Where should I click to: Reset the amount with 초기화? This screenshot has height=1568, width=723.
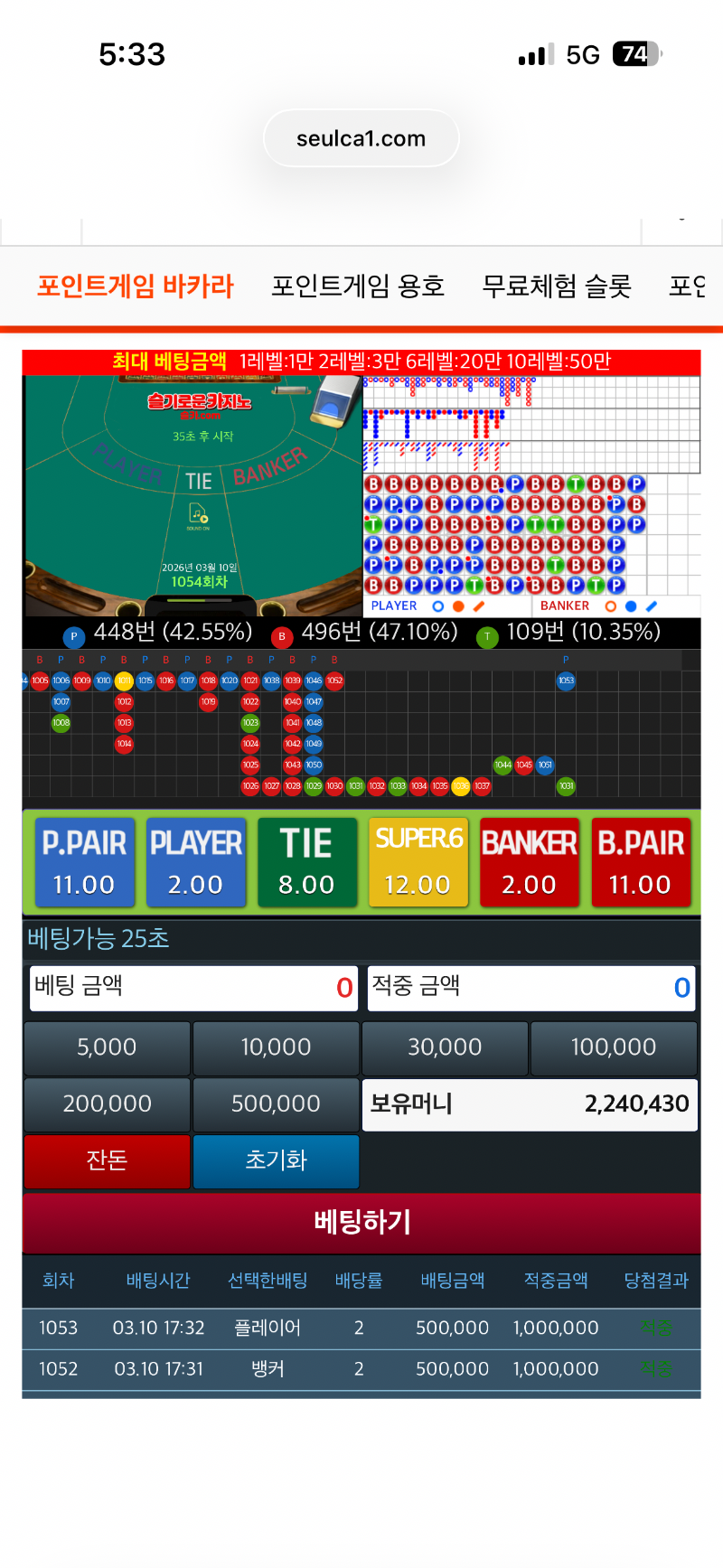coord(276,1160)
